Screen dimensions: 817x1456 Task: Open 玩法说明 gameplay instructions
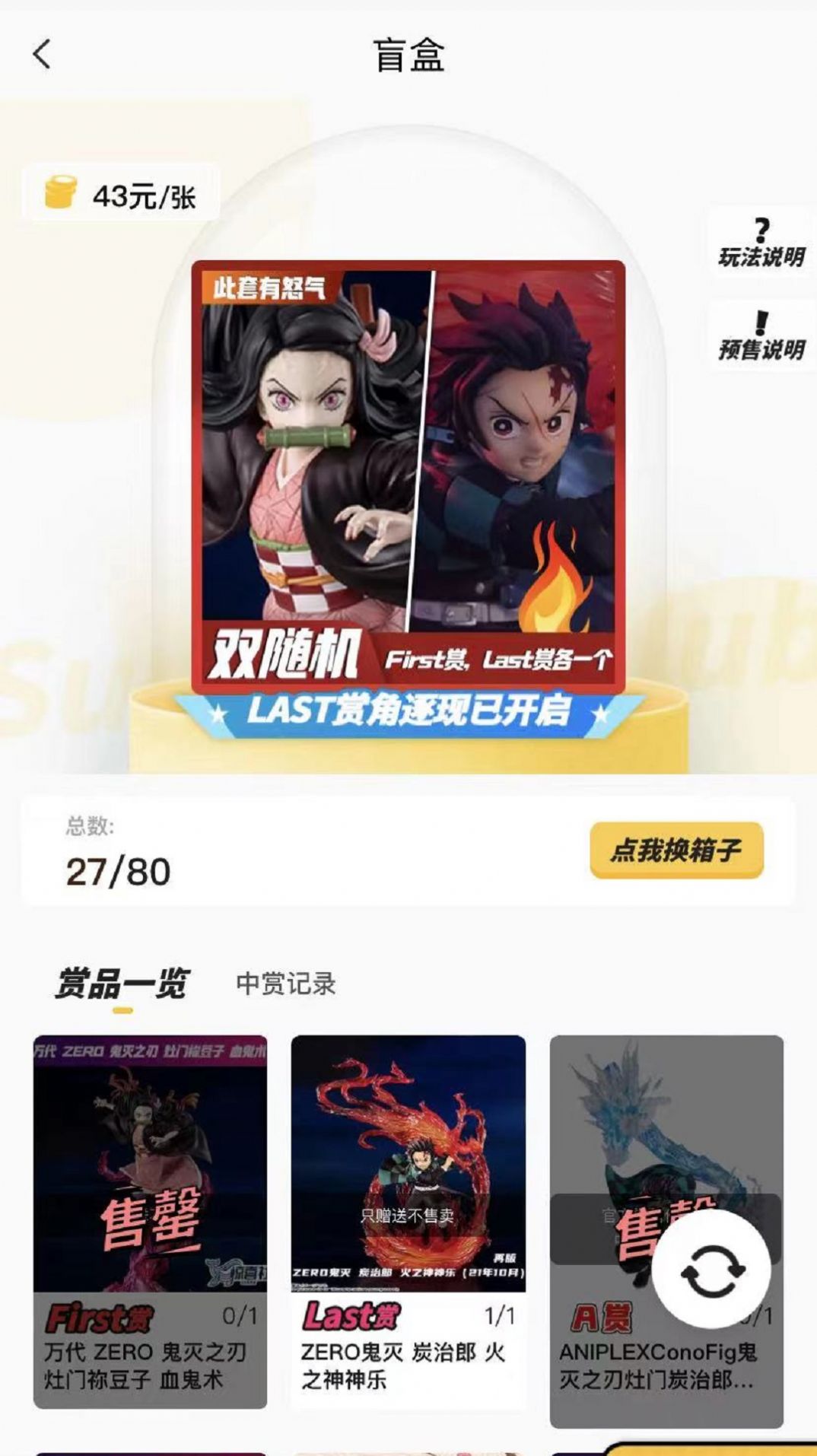click(x=761, y=243)
